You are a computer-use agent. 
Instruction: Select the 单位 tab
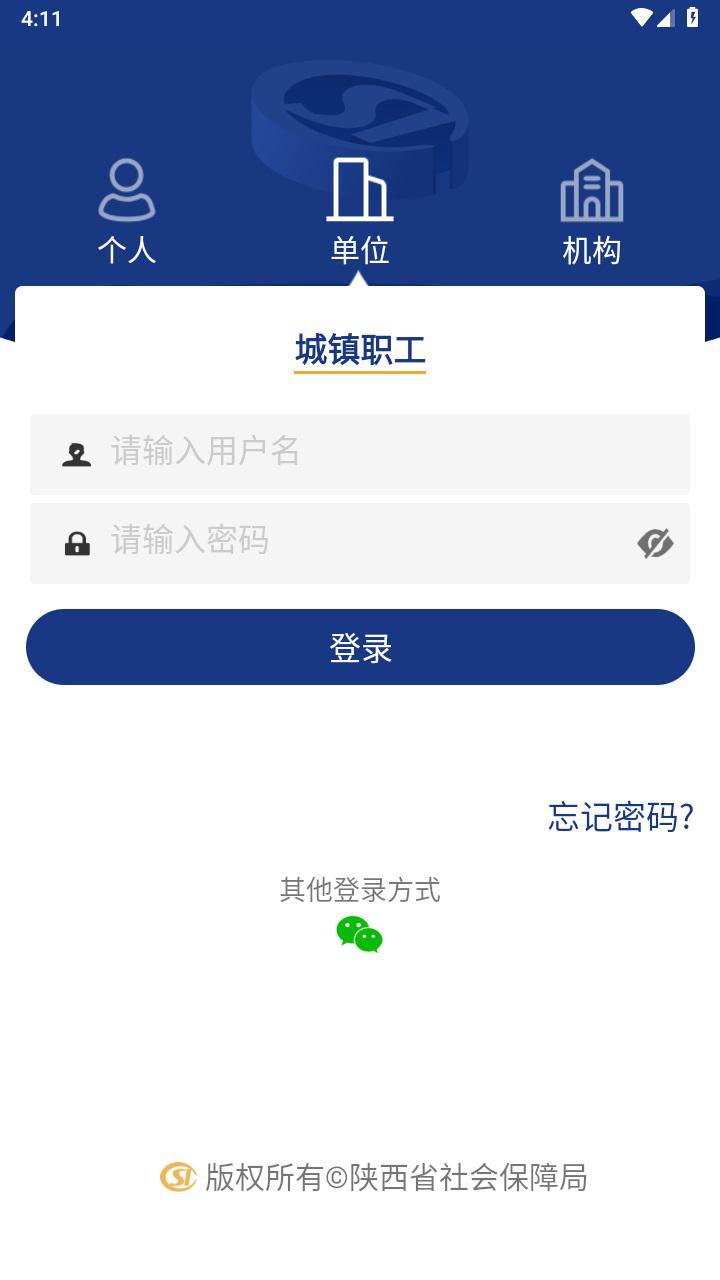point(360,212)
